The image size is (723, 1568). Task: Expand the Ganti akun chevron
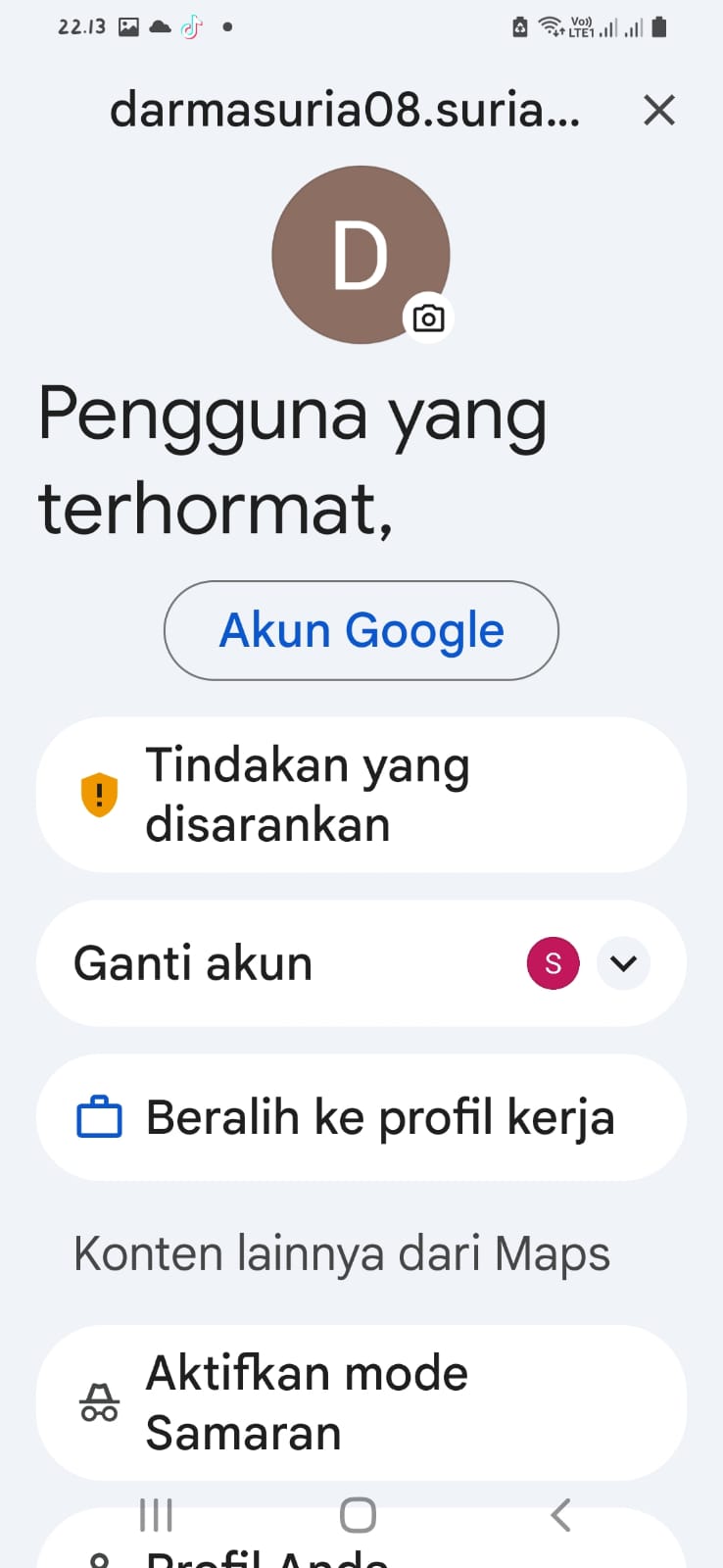(623, 963)
